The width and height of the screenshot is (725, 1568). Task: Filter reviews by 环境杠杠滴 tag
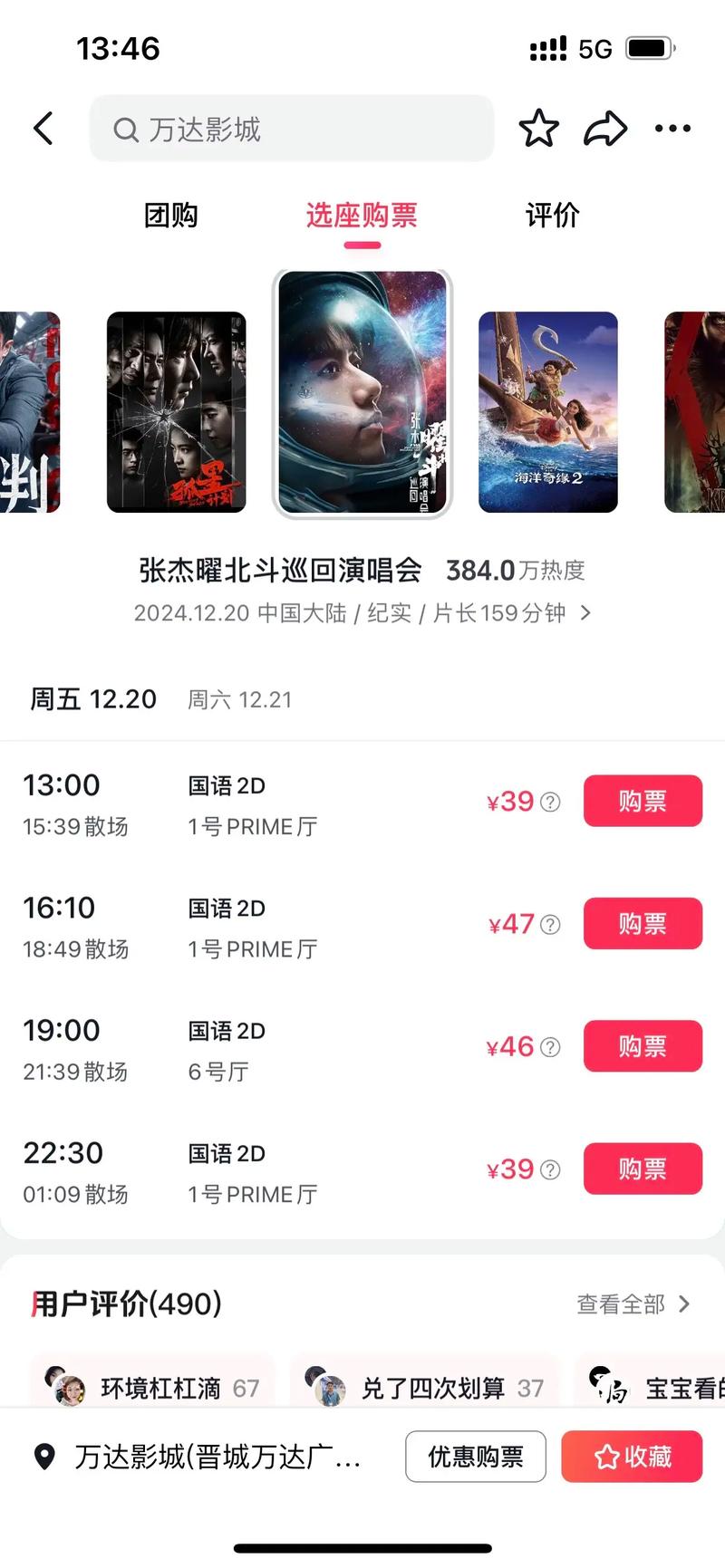[x=154, y=1388]
